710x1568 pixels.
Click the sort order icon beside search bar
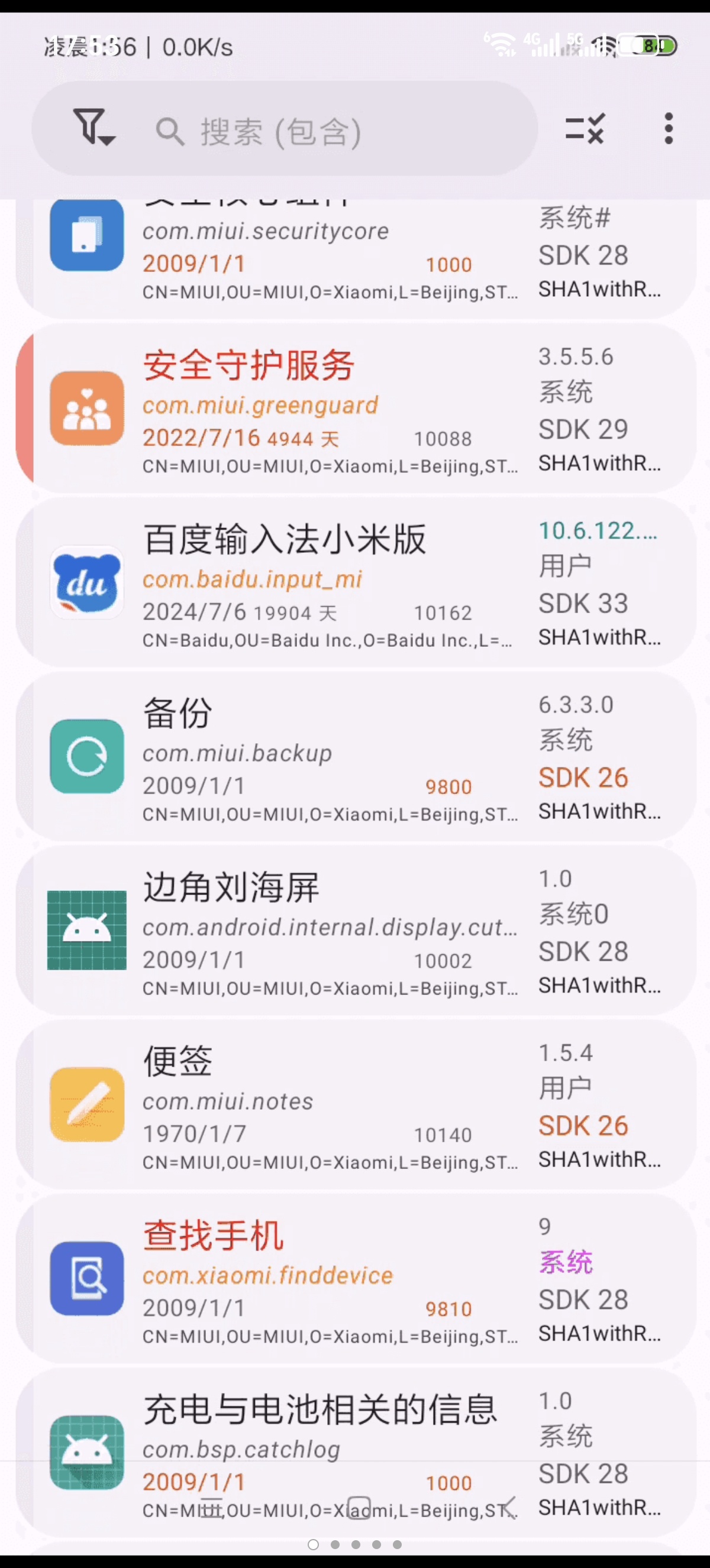pyautogui.click(x=583, y=128)
